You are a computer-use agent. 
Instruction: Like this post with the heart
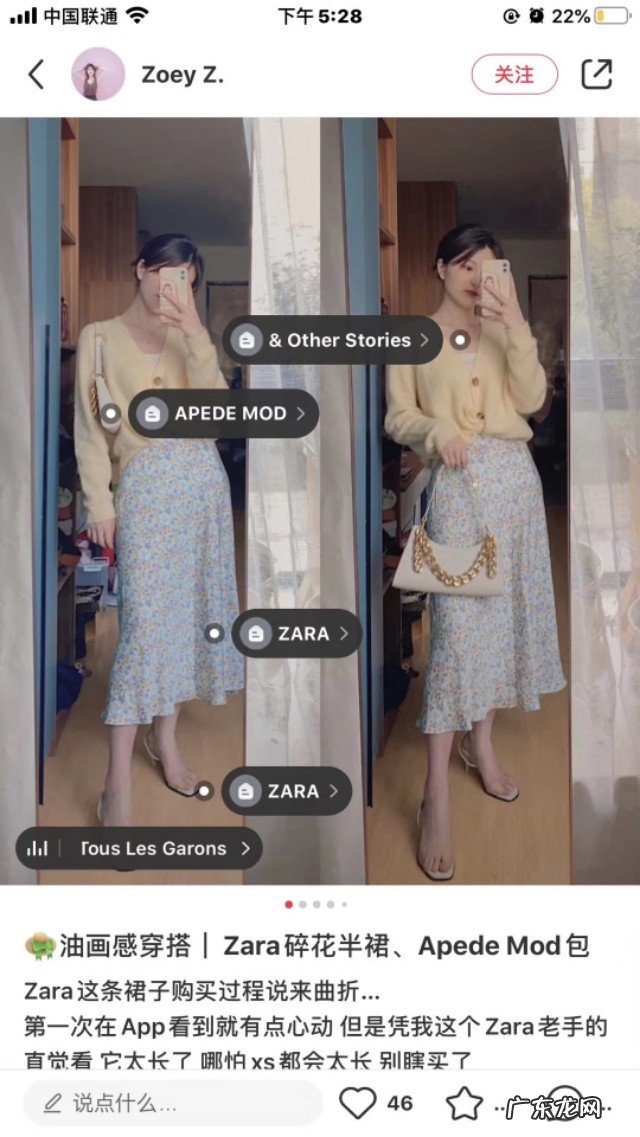click(357, 1103)
